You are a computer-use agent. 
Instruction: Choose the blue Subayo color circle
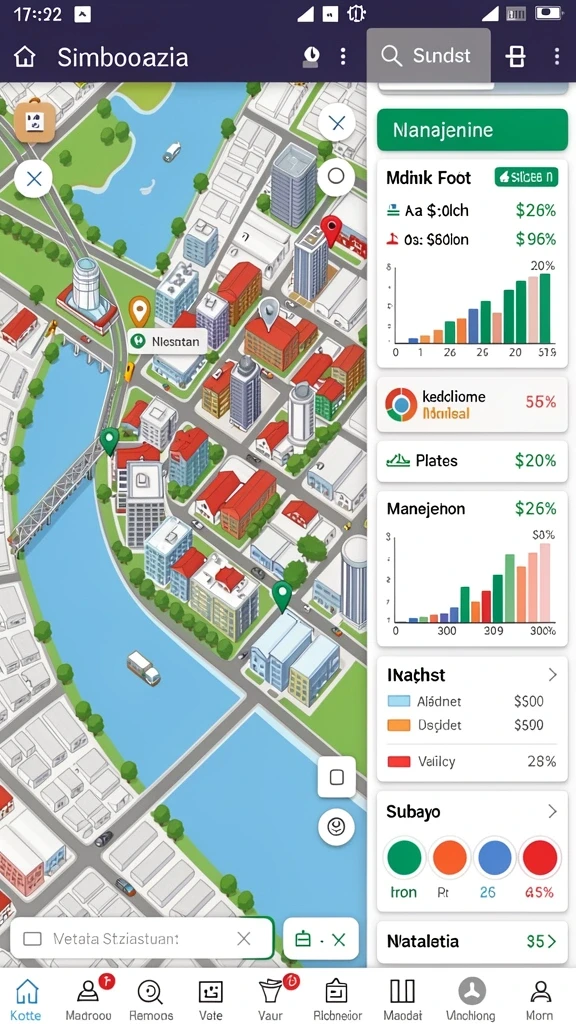494,857
